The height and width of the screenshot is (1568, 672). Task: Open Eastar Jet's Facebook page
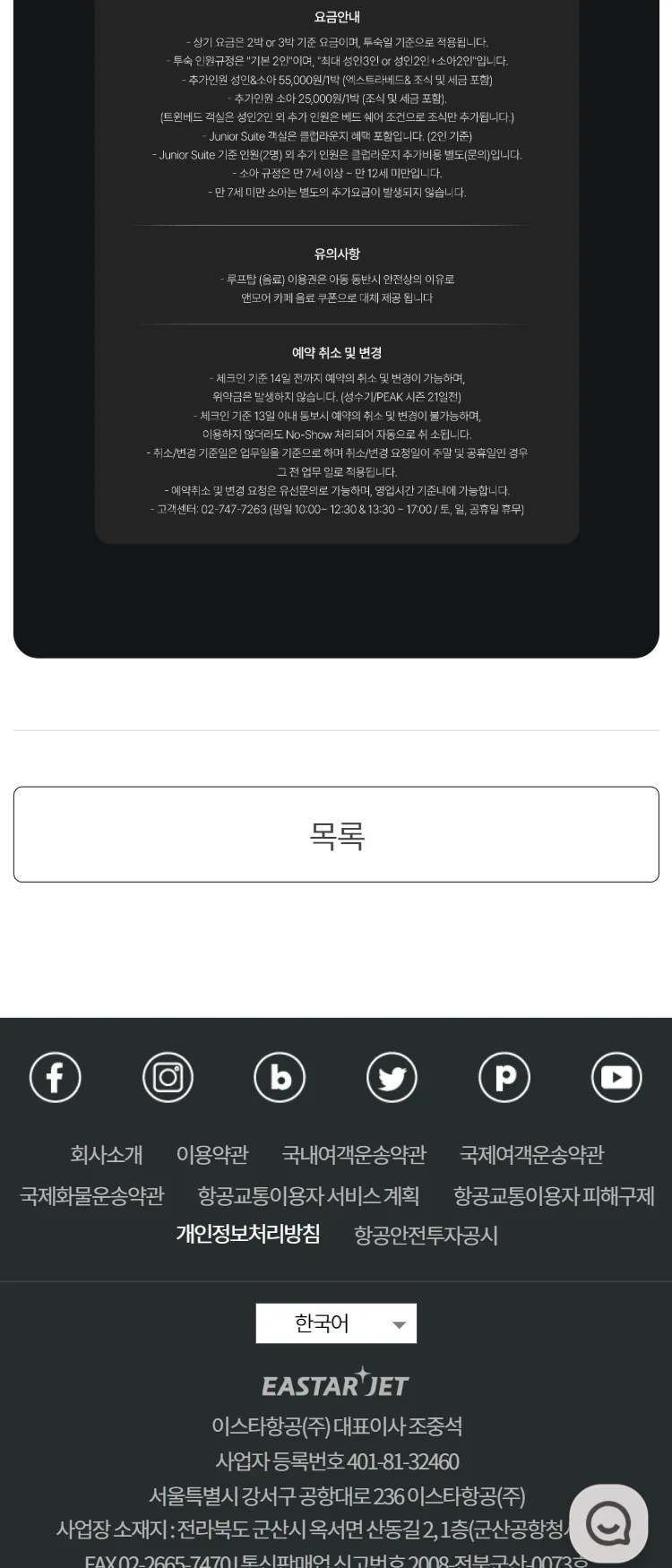click(x=56, y=1077)
